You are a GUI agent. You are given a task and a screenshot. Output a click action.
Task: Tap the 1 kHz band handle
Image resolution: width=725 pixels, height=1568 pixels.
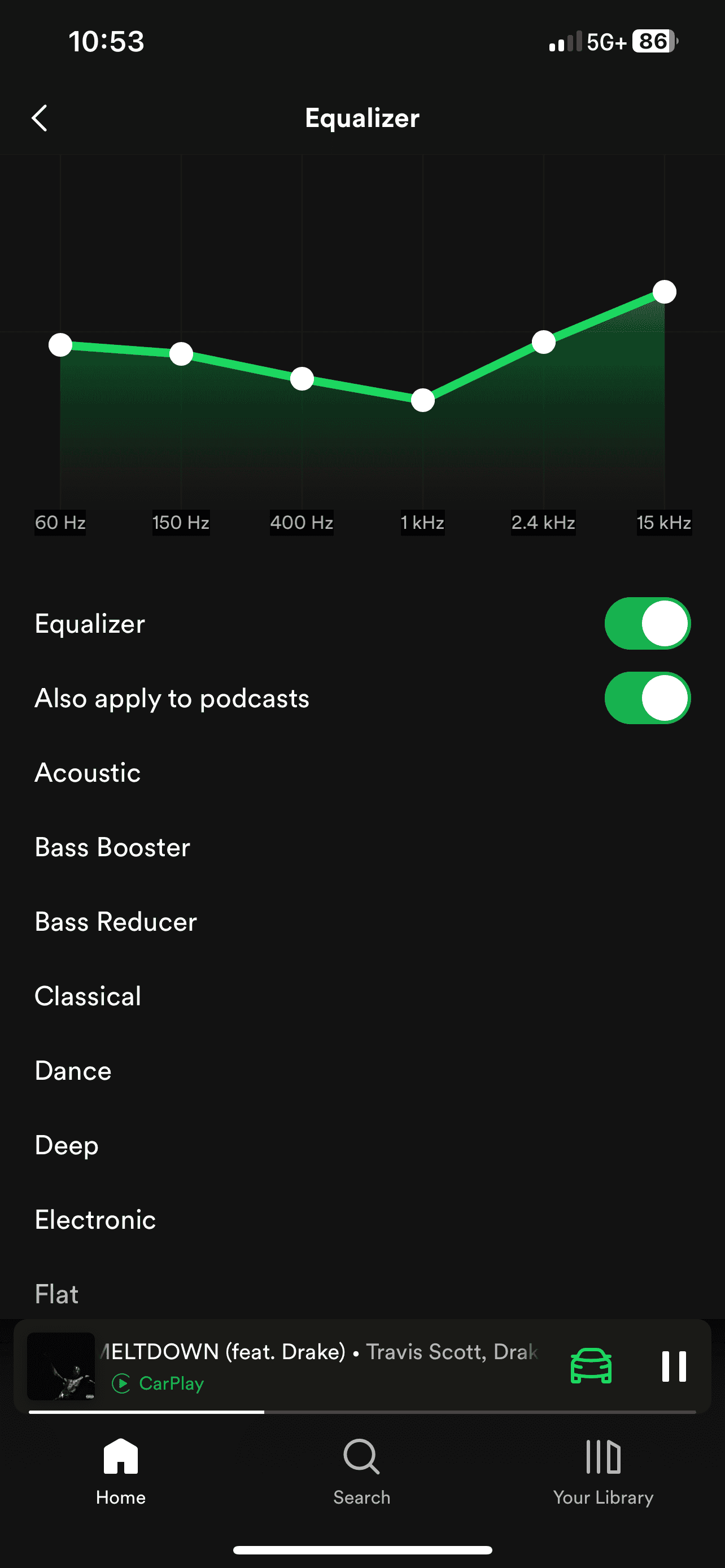pyautogui.click(x=422, y=401)
